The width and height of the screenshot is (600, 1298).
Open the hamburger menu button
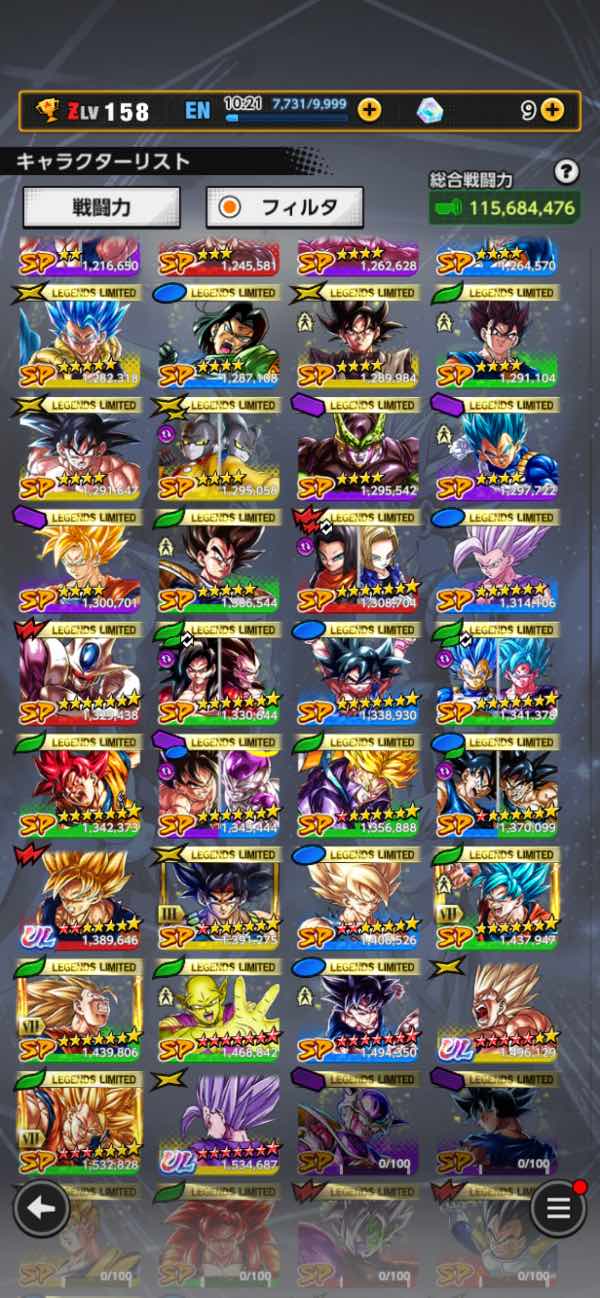point(558,1208)
